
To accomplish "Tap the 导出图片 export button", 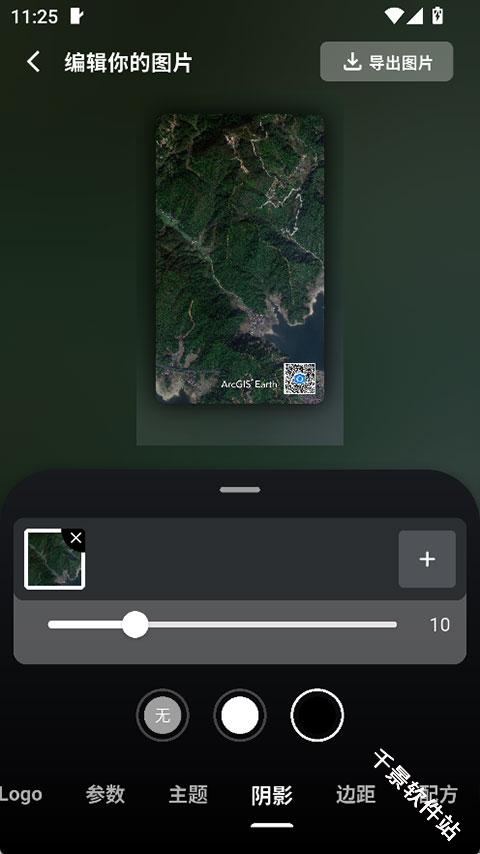I will [x=386, y=62].
